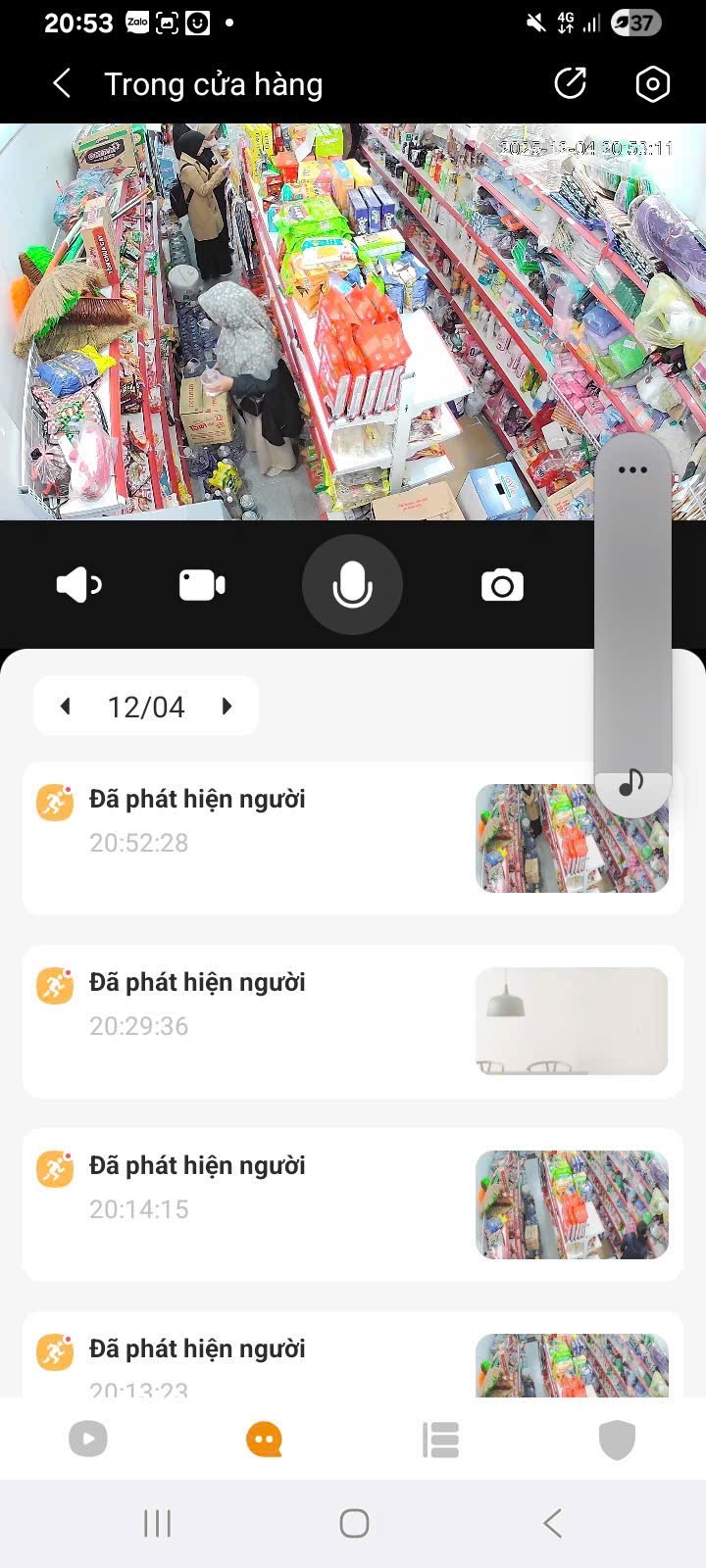Image resolution: width=706 pixels, height=1568 pixels.
Task: Switch to the shield security tab
Action: (617, 1439)
